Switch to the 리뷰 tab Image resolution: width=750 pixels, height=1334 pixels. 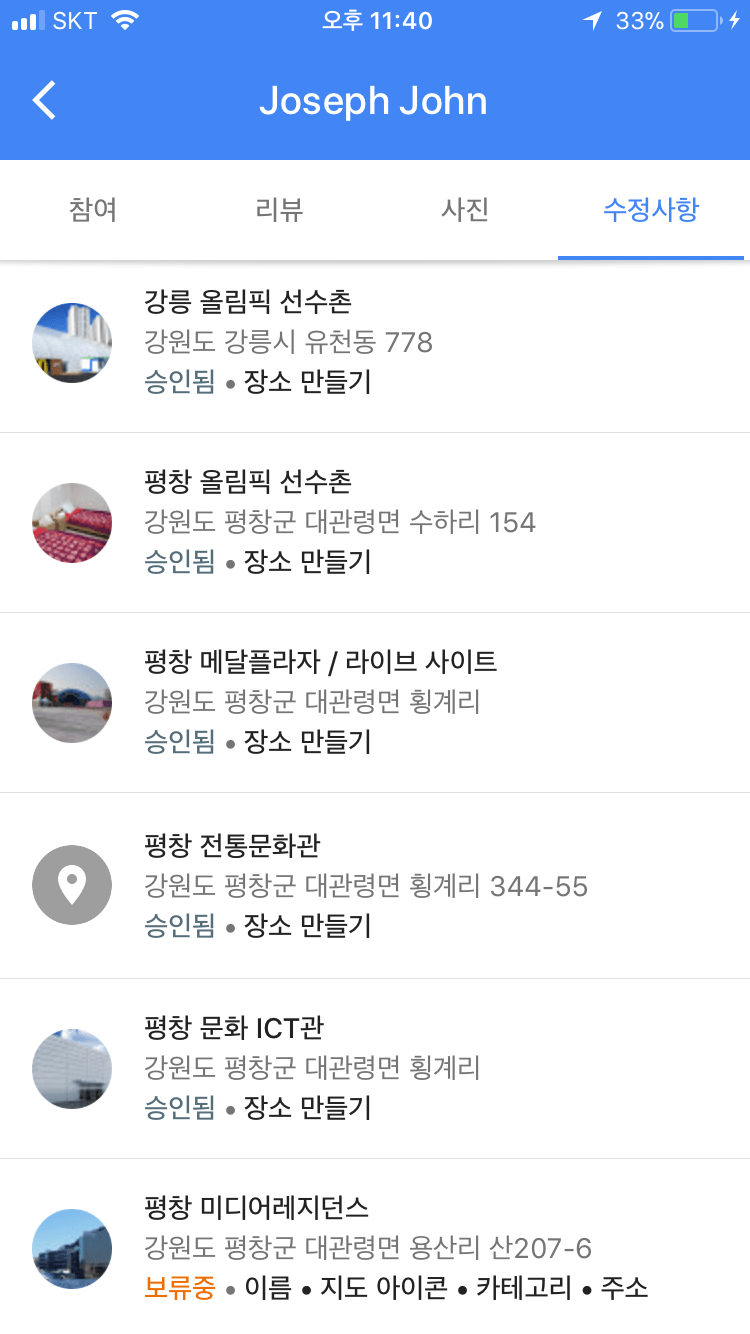[279, 210]
